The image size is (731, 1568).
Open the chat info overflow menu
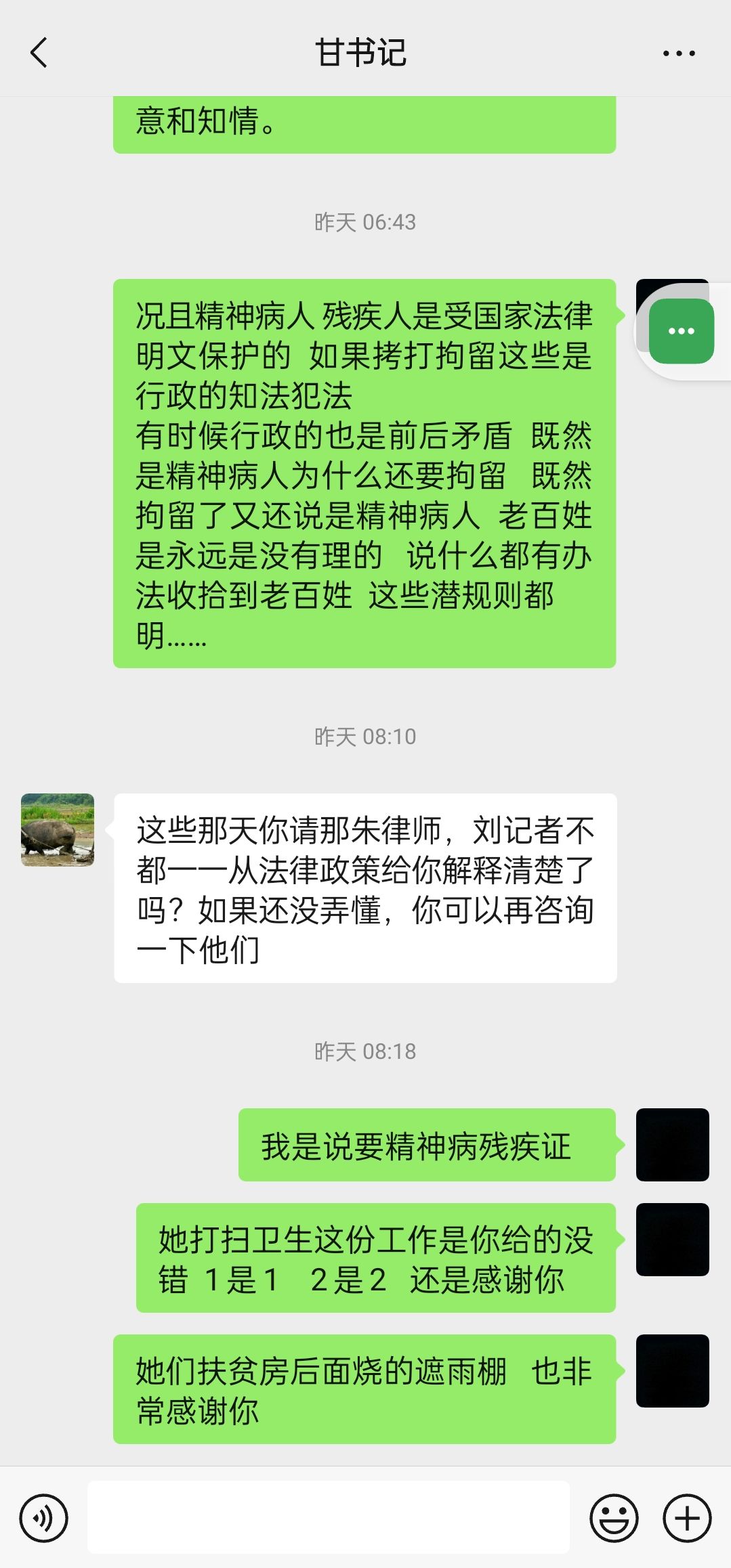(679, 53)
